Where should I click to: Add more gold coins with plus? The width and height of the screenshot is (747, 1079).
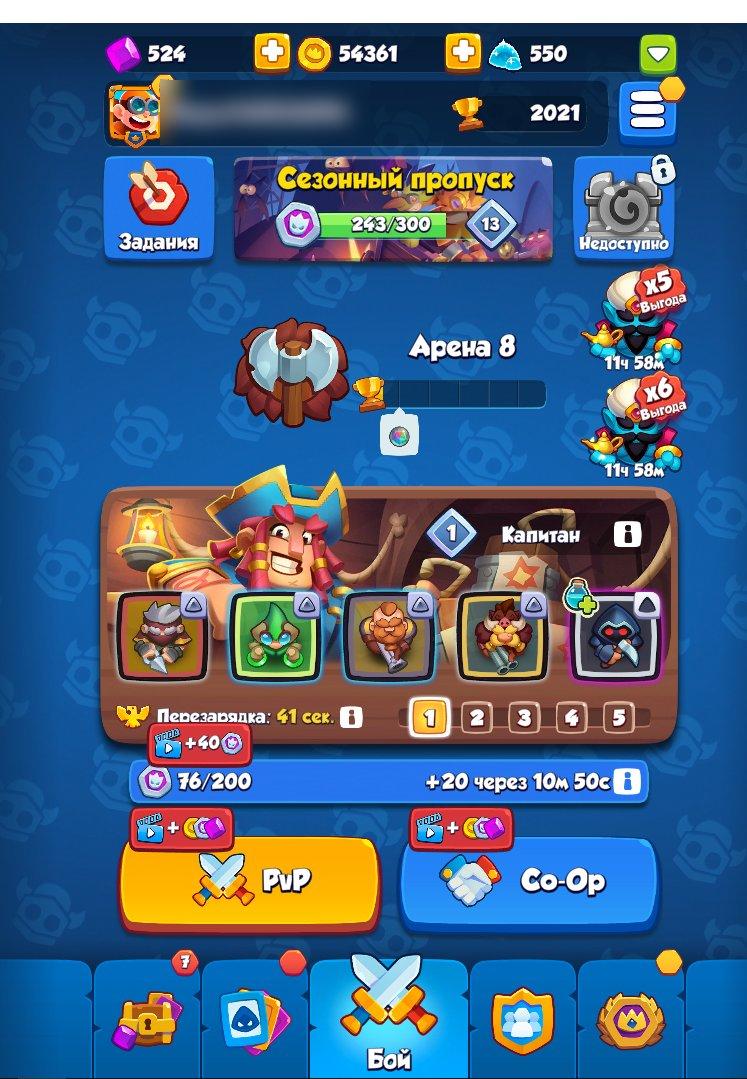pyautogui.click(x=272, y=53)
